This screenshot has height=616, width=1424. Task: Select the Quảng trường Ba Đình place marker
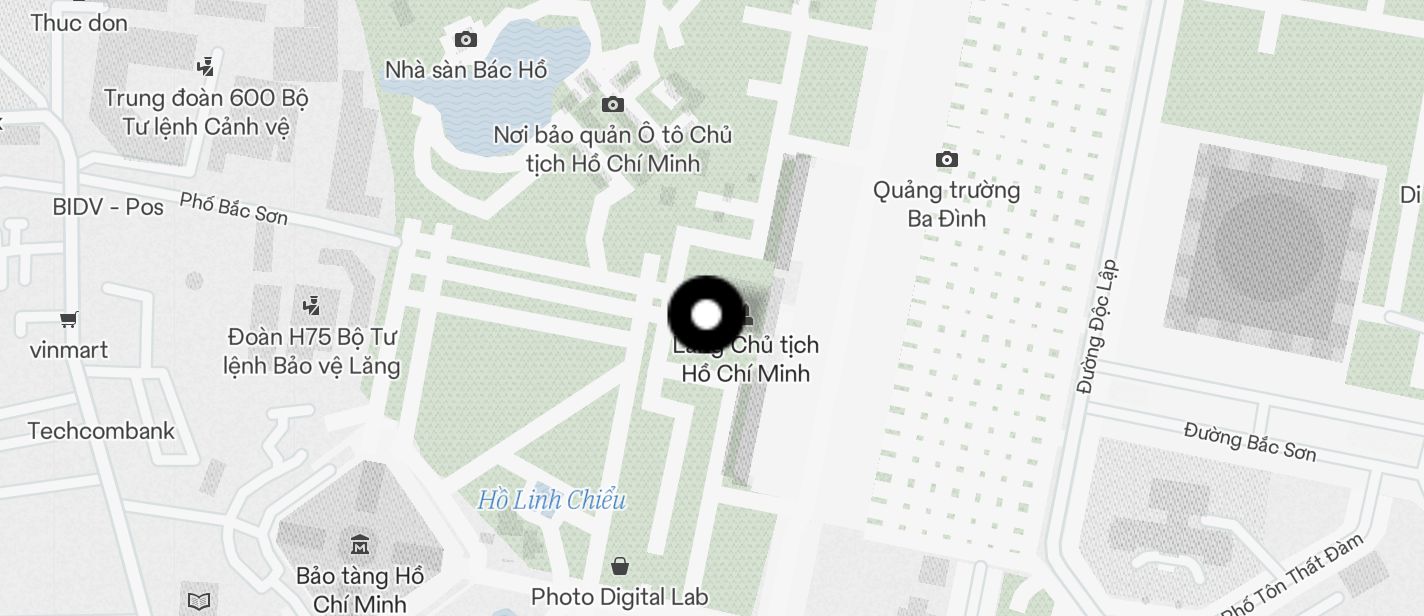(x=946, y=160)
